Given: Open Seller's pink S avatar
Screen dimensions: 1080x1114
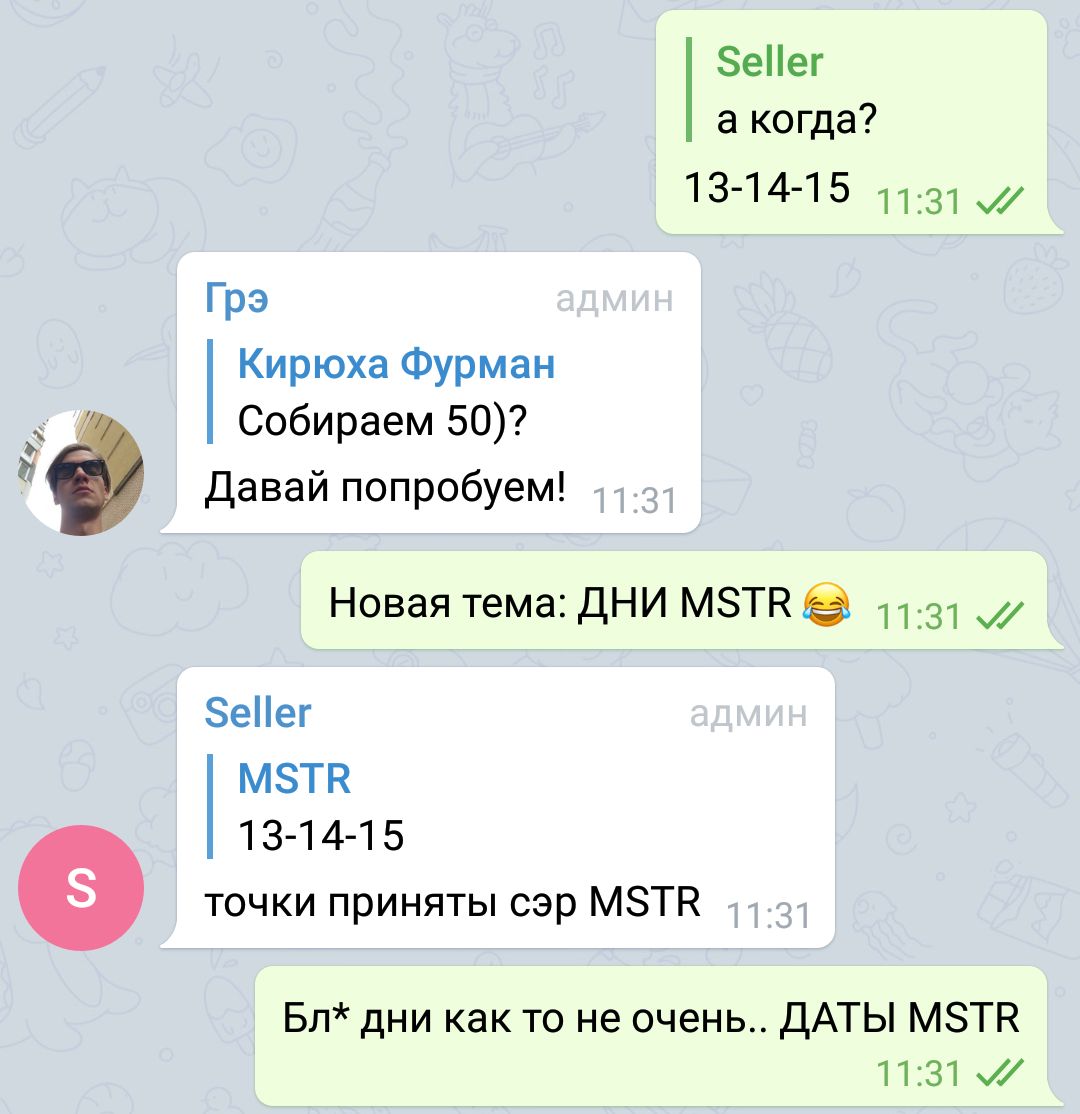Looking at the screenshot, I should tap(81, 888).
